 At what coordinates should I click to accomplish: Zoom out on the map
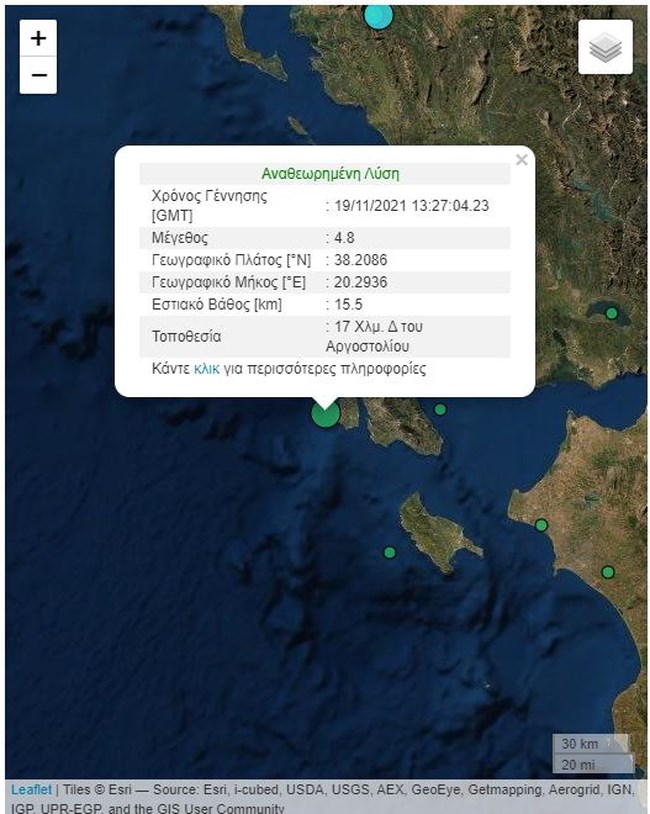tap(38, 75)
